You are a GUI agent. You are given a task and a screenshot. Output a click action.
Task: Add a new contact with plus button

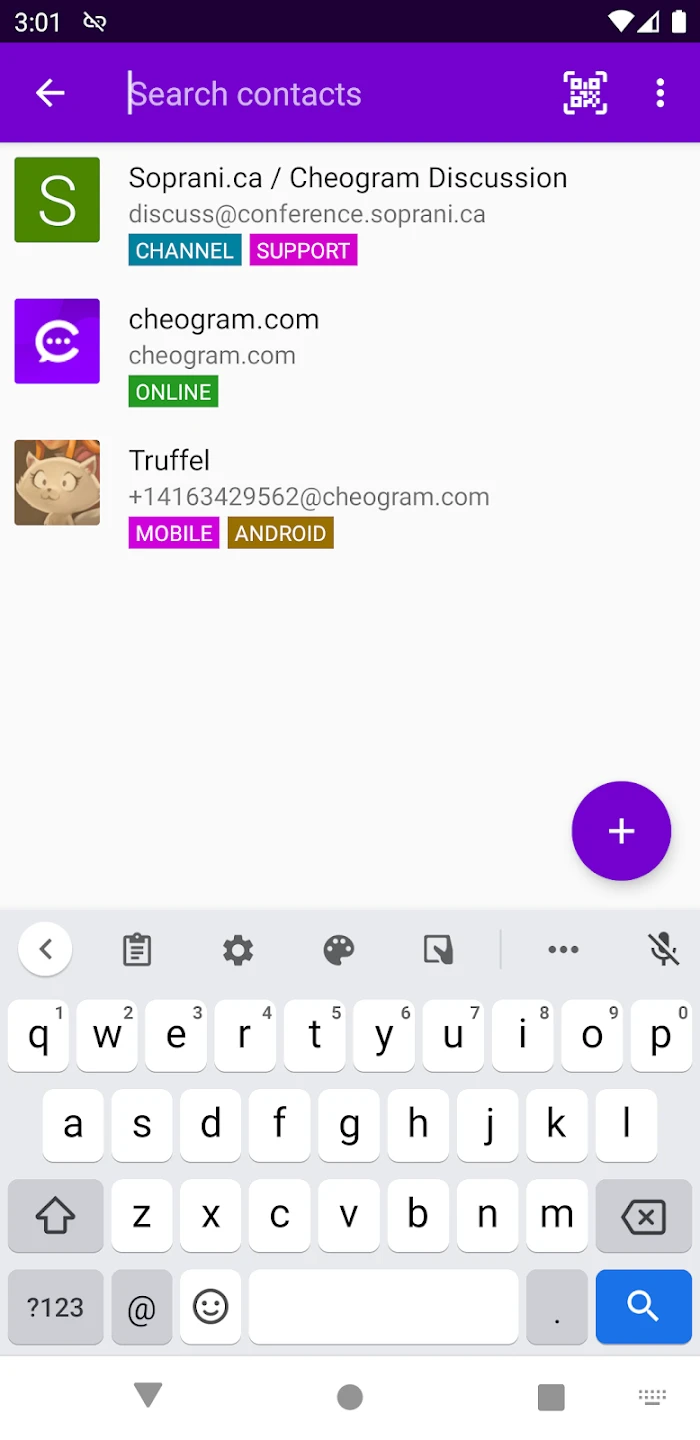[621, 831]
